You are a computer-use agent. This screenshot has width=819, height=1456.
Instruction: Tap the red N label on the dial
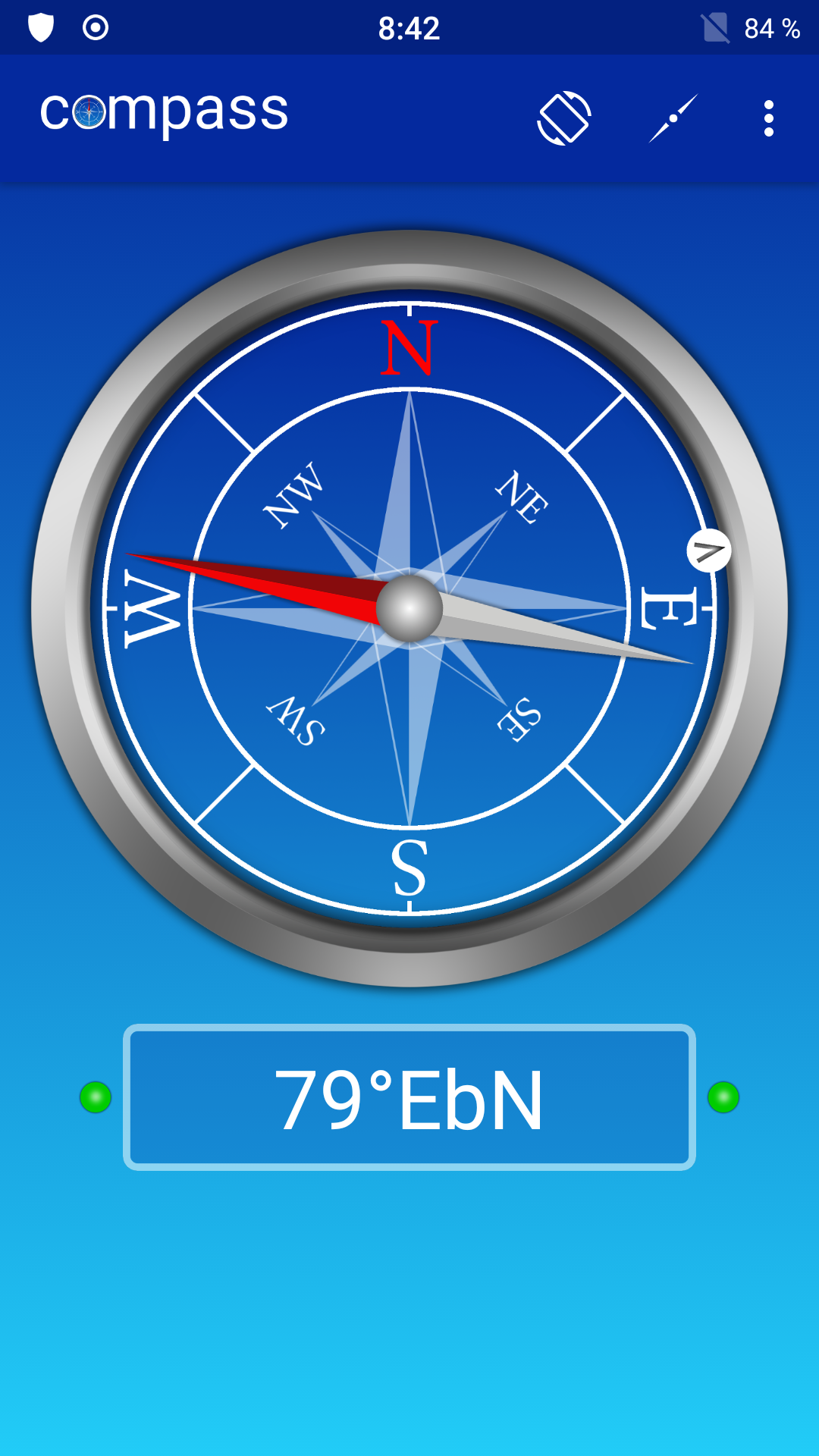409,349
